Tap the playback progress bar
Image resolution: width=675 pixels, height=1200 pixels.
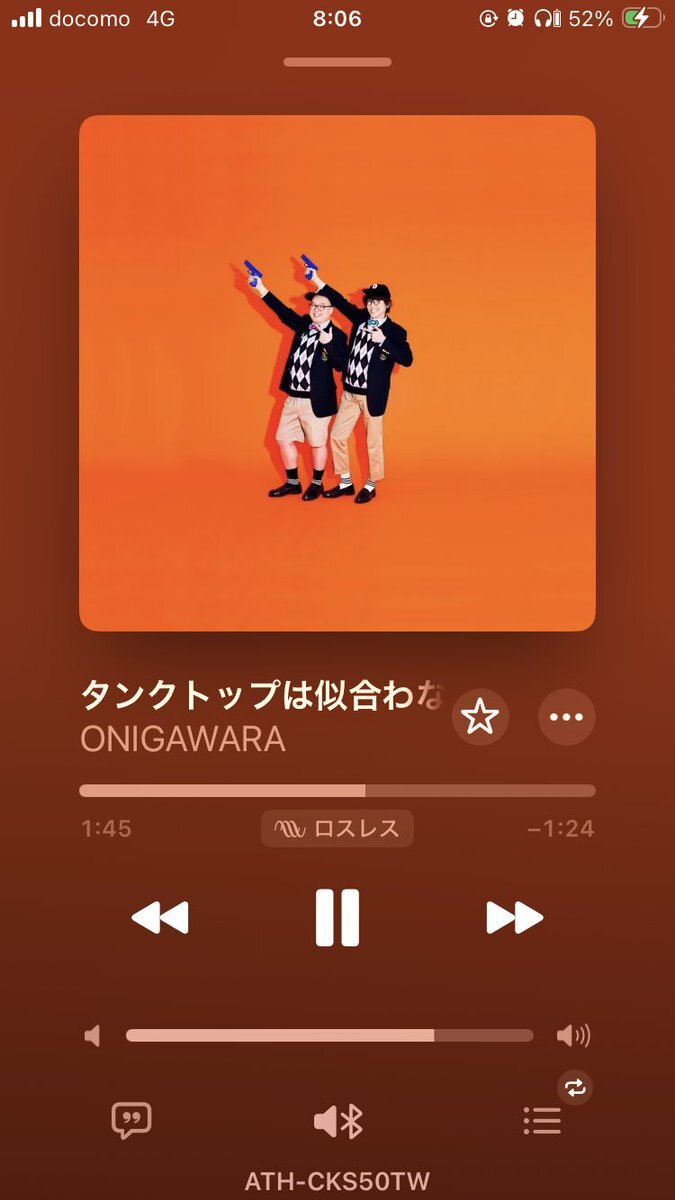point(337,791)
